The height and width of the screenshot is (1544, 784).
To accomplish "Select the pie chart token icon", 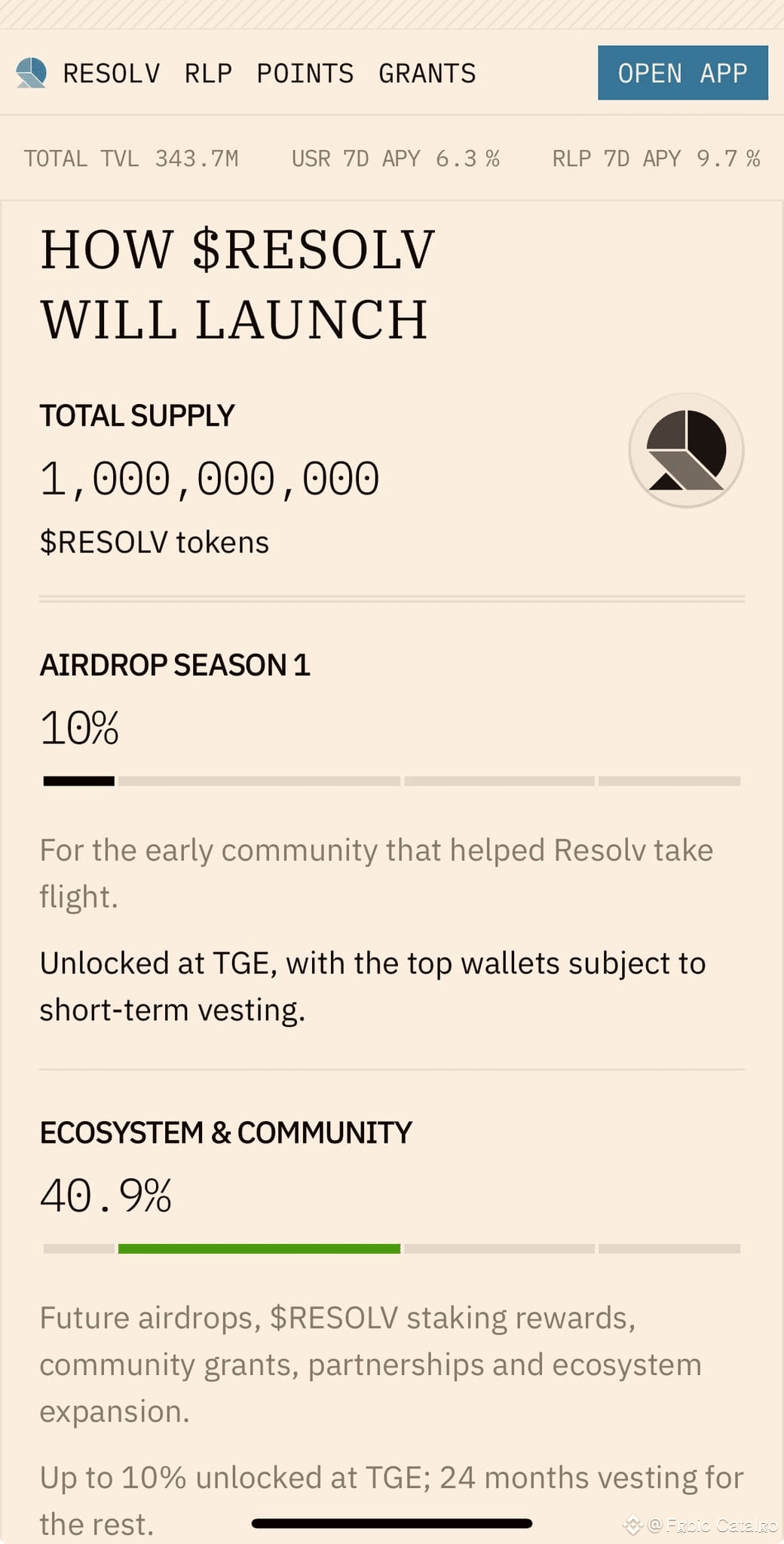I will (685, 449).
